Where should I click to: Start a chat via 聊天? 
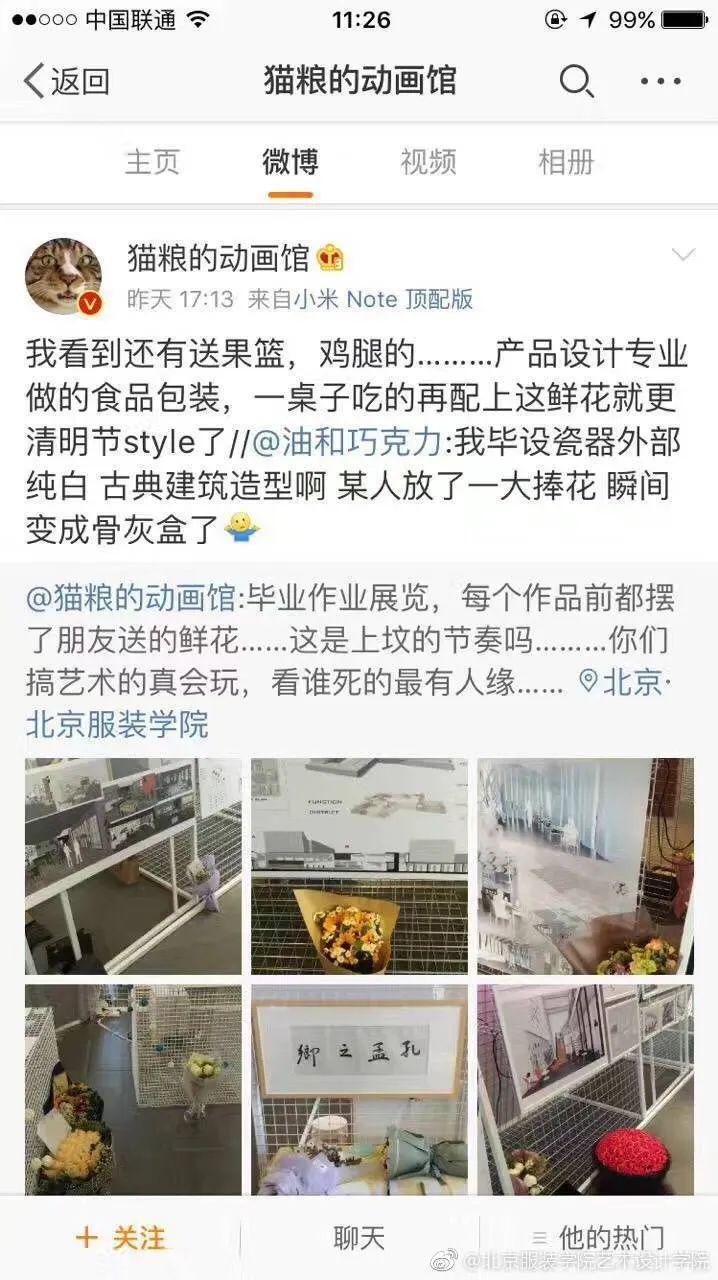coord(359,1238)
